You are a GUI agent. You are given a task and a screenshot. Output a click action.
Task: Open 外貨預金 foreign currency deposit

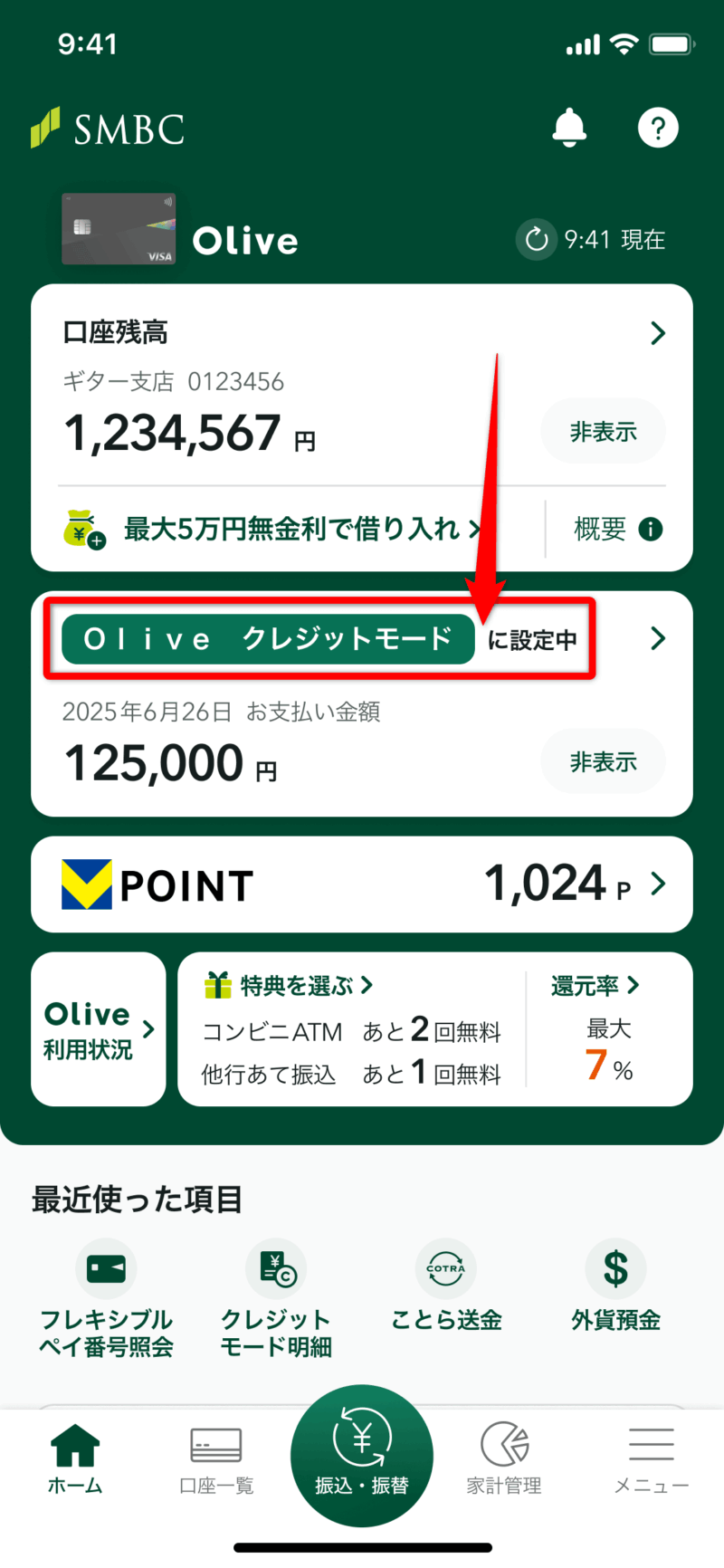[615, 1286]
